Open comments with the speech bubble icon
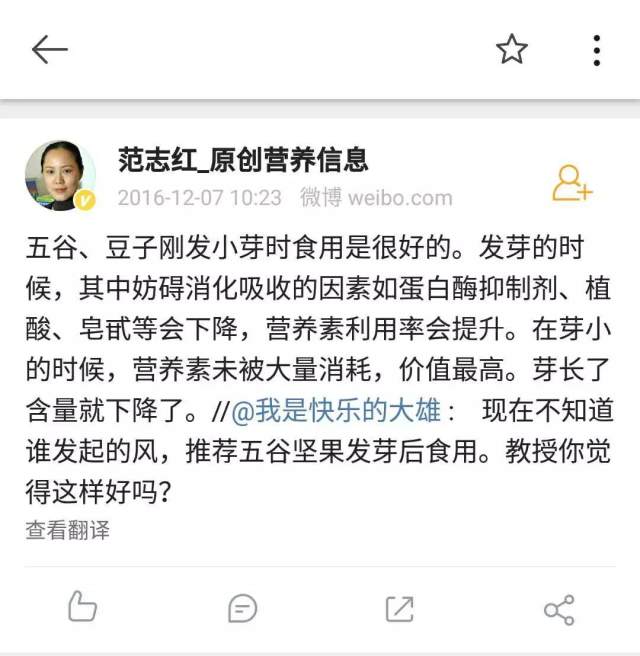Image resolution: width=640 pixels, height=656 pixels. [x=242, y=607]
